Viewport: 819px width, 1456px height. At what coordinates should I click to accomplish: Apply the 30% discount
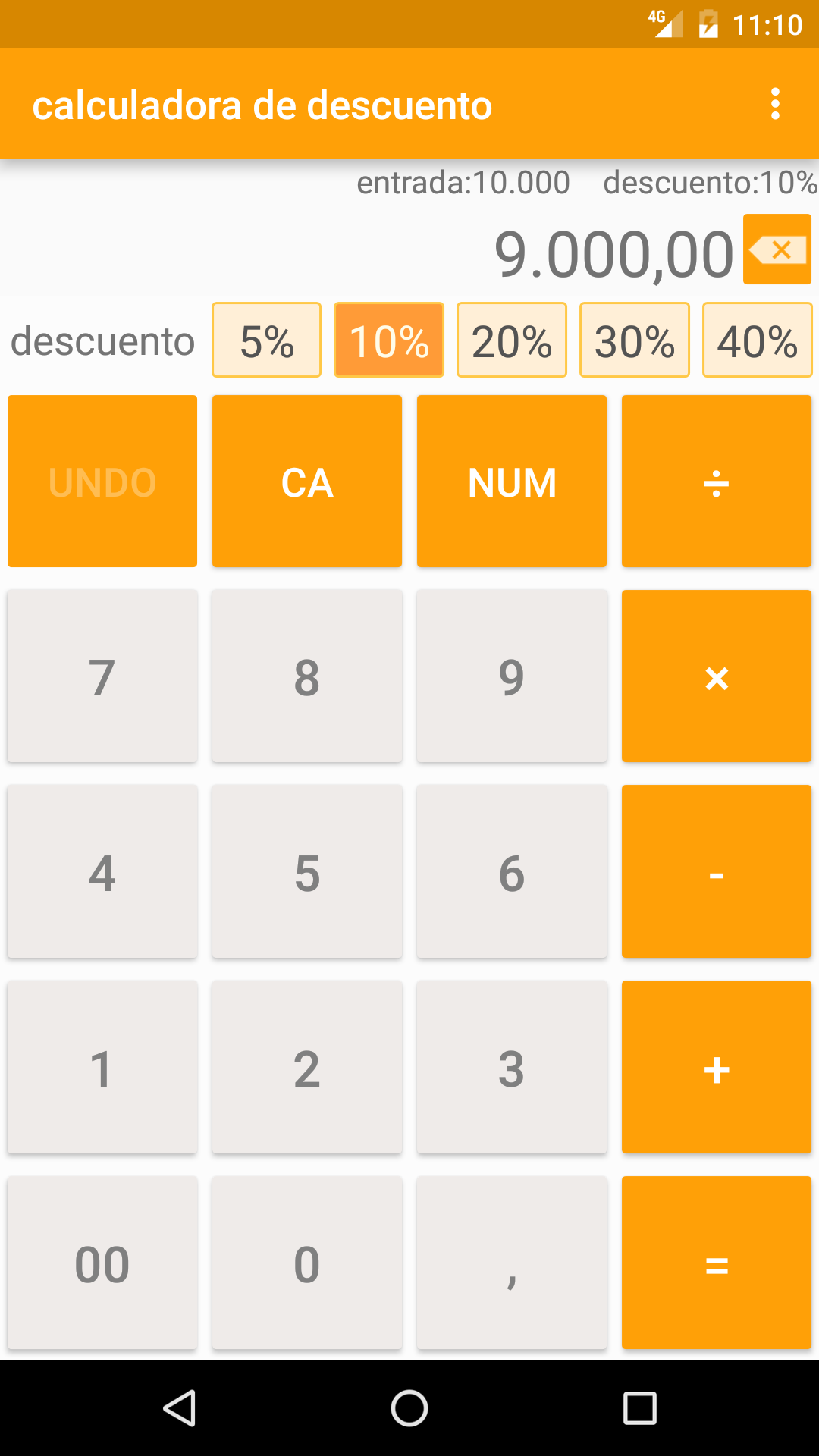(635, 340)
